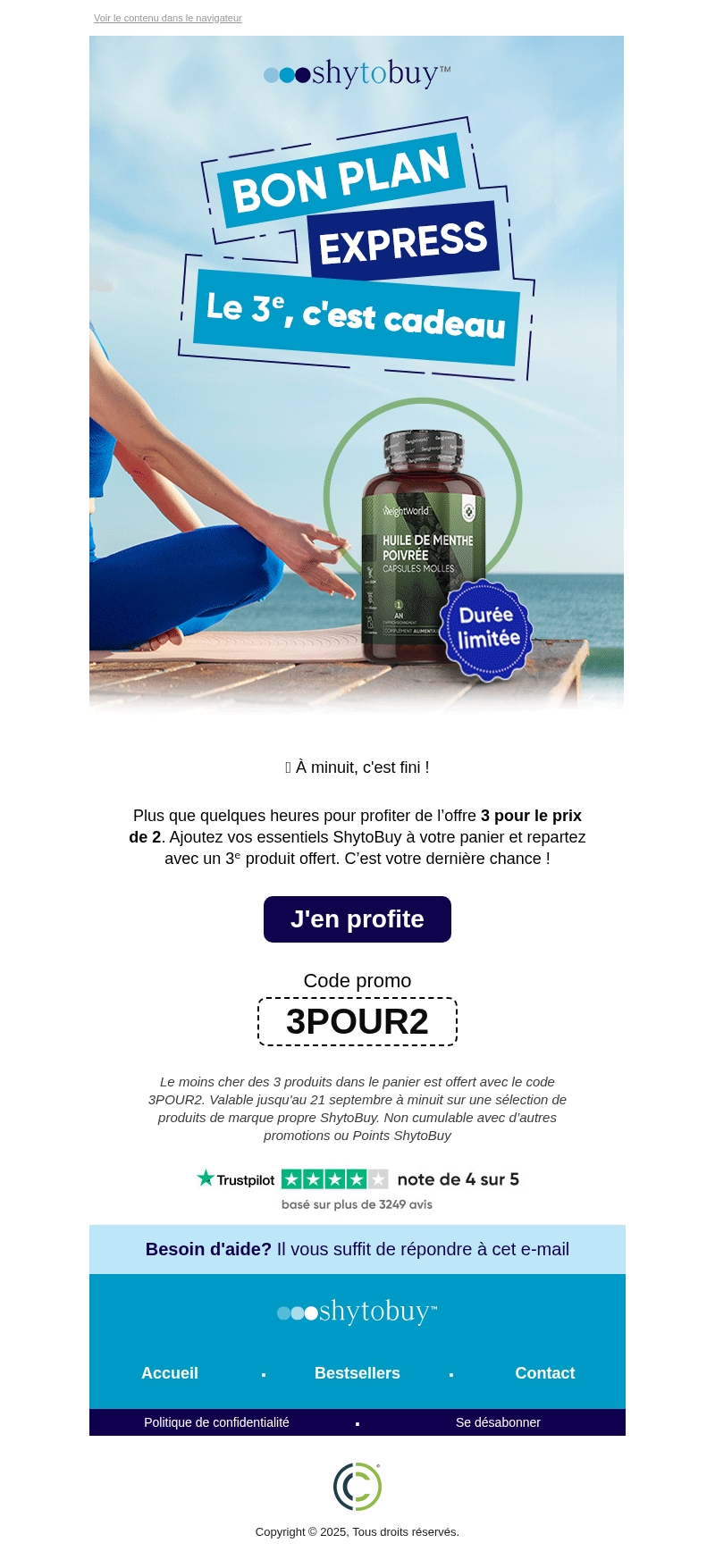Tap the "J'en profite" button
Image resolution: width=715 pixels, height=1568 pixels.
click(357, 918)
